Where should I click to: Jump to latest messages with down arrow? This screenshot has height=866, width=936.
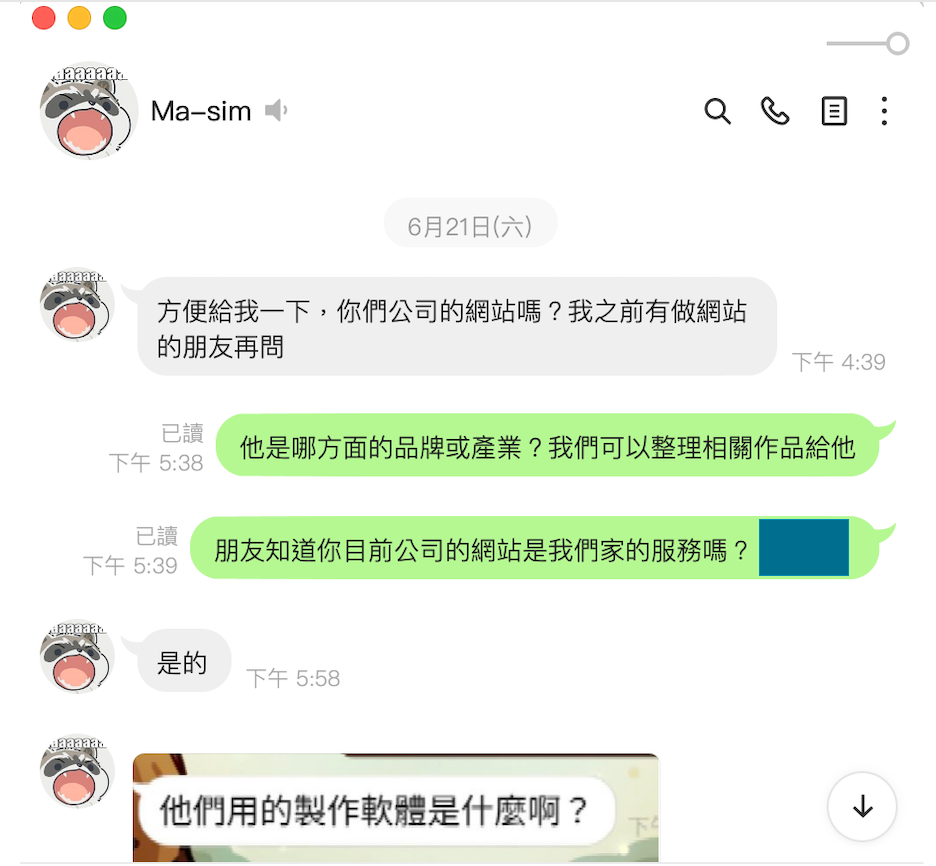coord(862,807)
